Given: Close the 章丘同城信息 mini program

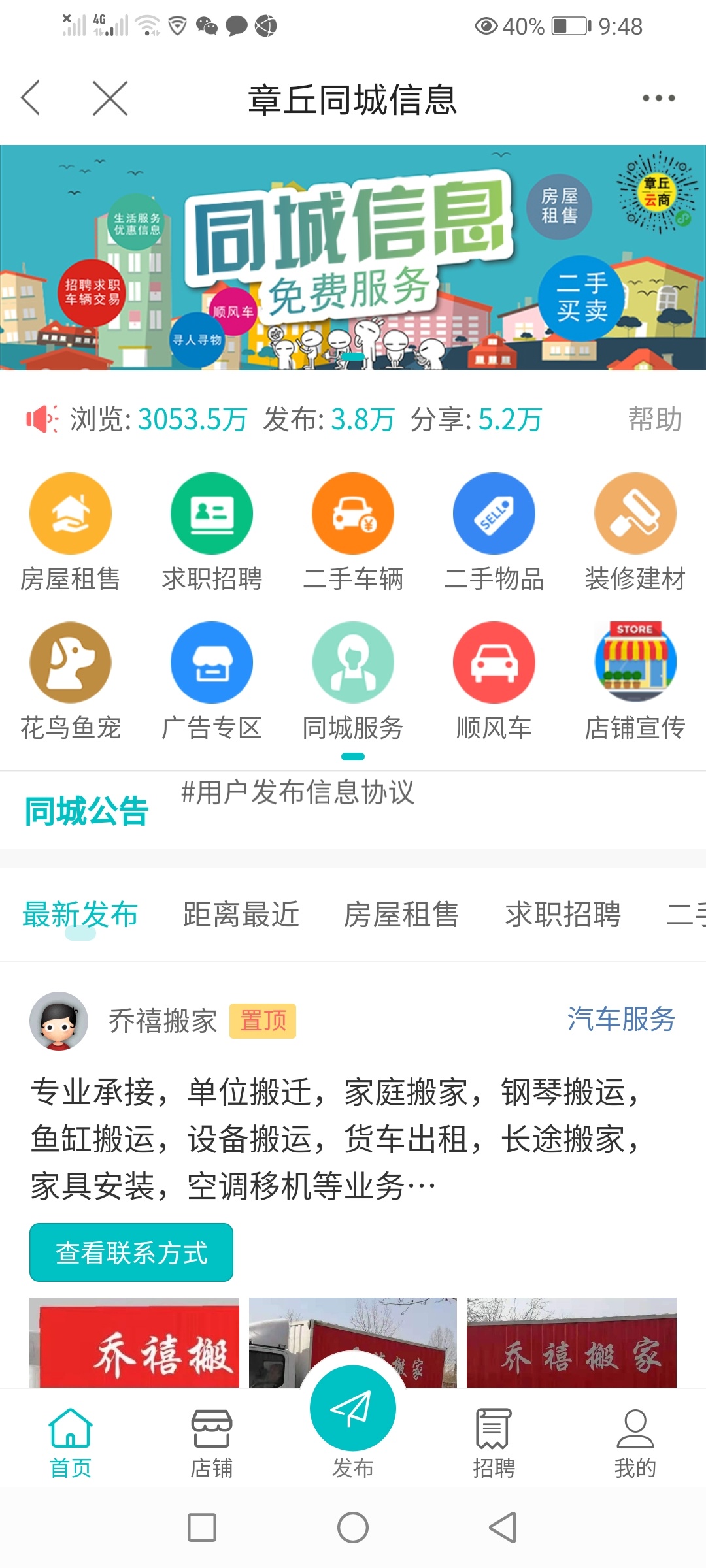Looking at the screenshot, I should point(110,99).
